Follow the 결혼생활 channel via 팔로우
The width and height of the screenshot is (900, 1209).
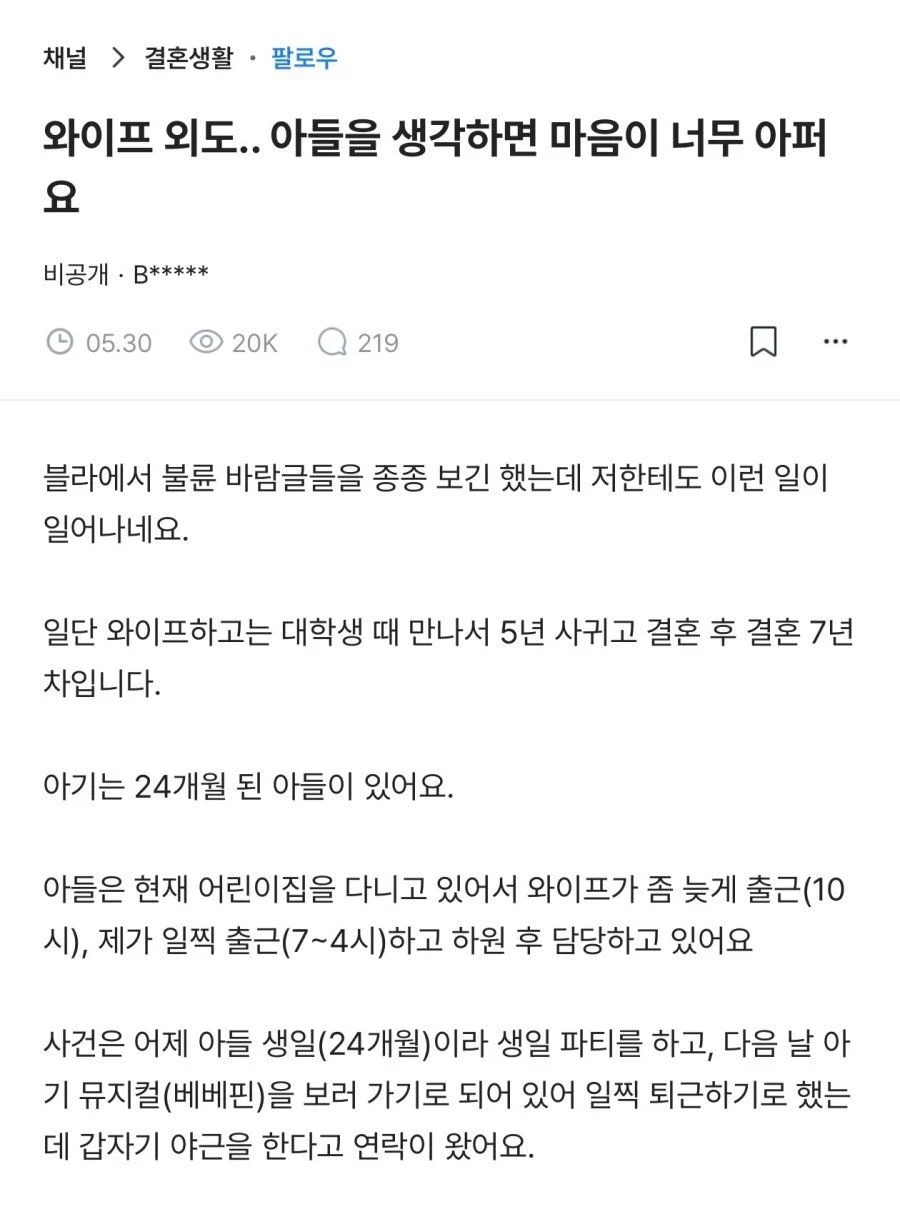[x=305, y=58]
